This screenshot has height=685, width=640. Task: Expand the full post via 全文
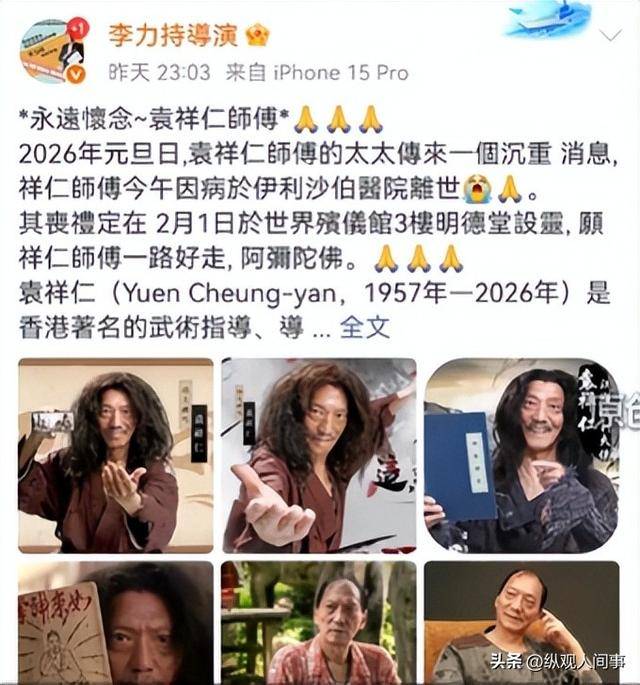point(366,327)
